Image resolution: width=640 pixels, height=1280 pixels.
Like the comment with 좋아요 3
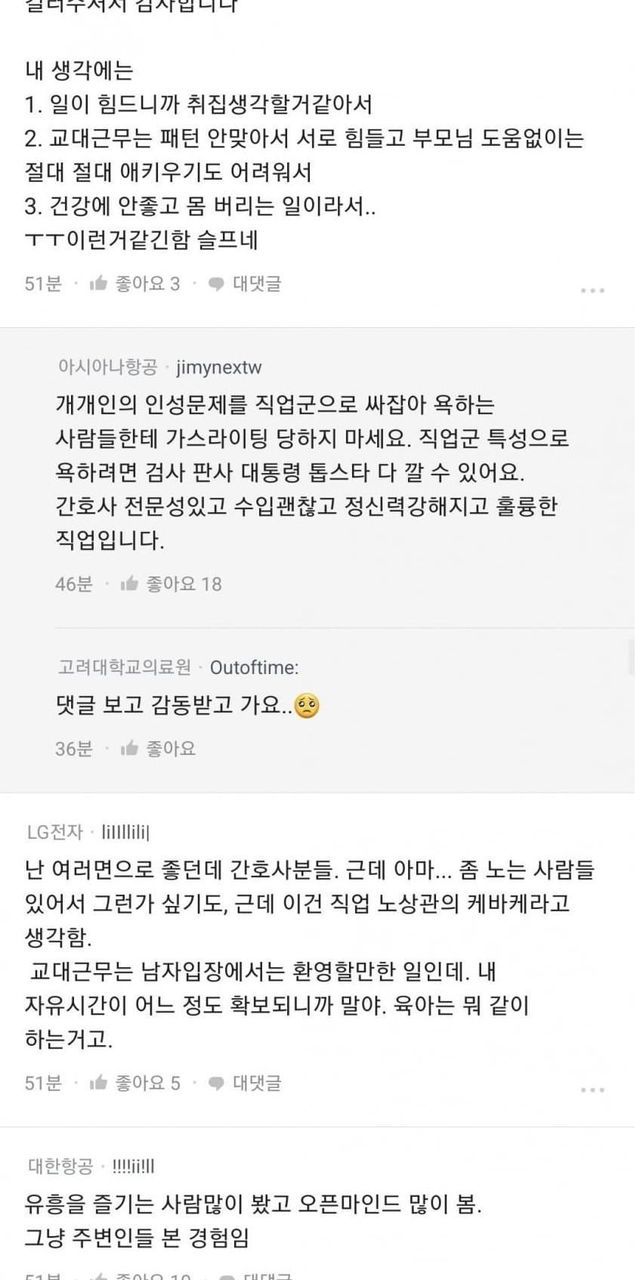coord(134,284)
